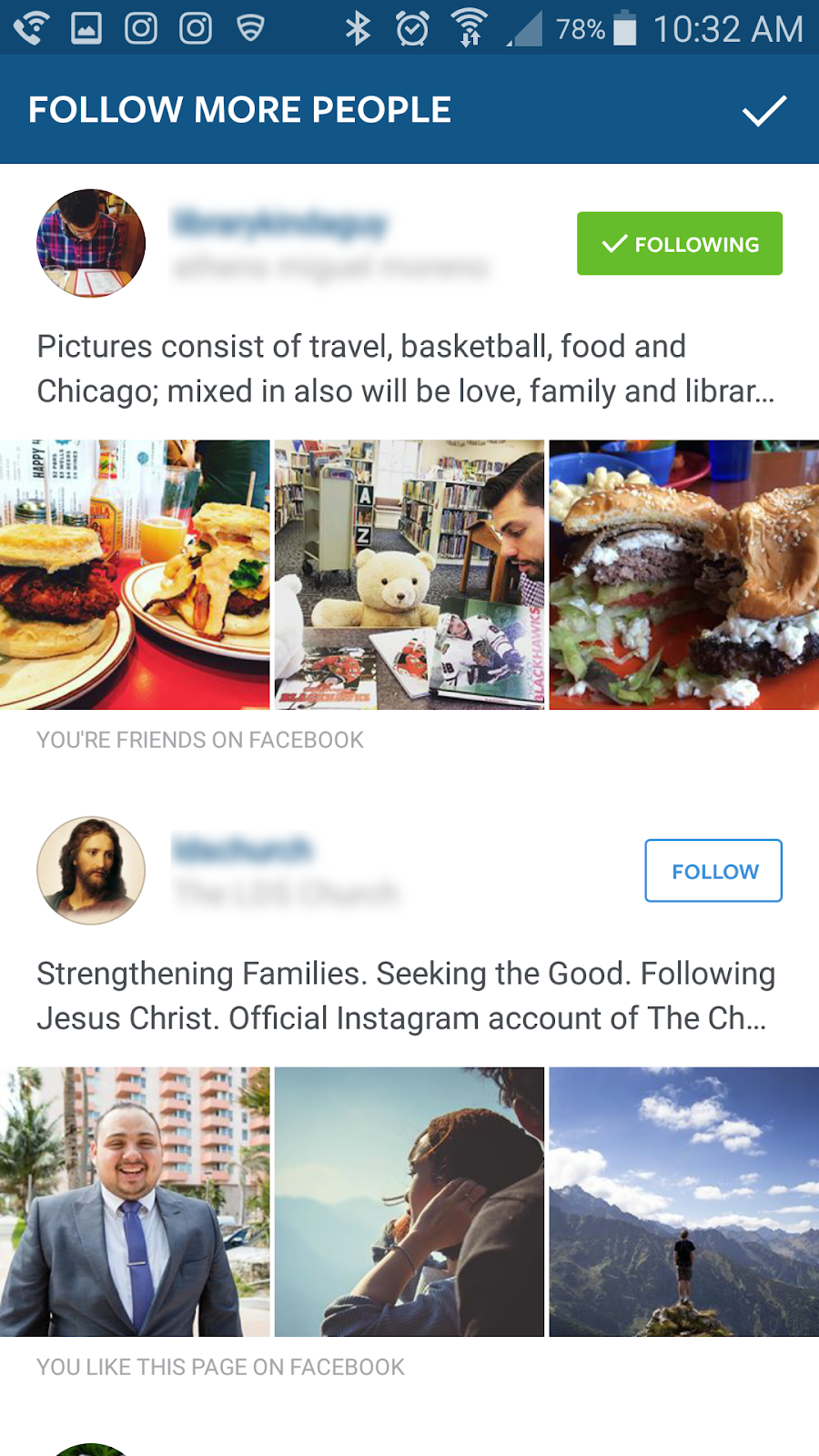This screenshot has height=1456, width=819.
Task: Open the Jesus portrait profile picture
Action: click(91, 870)
